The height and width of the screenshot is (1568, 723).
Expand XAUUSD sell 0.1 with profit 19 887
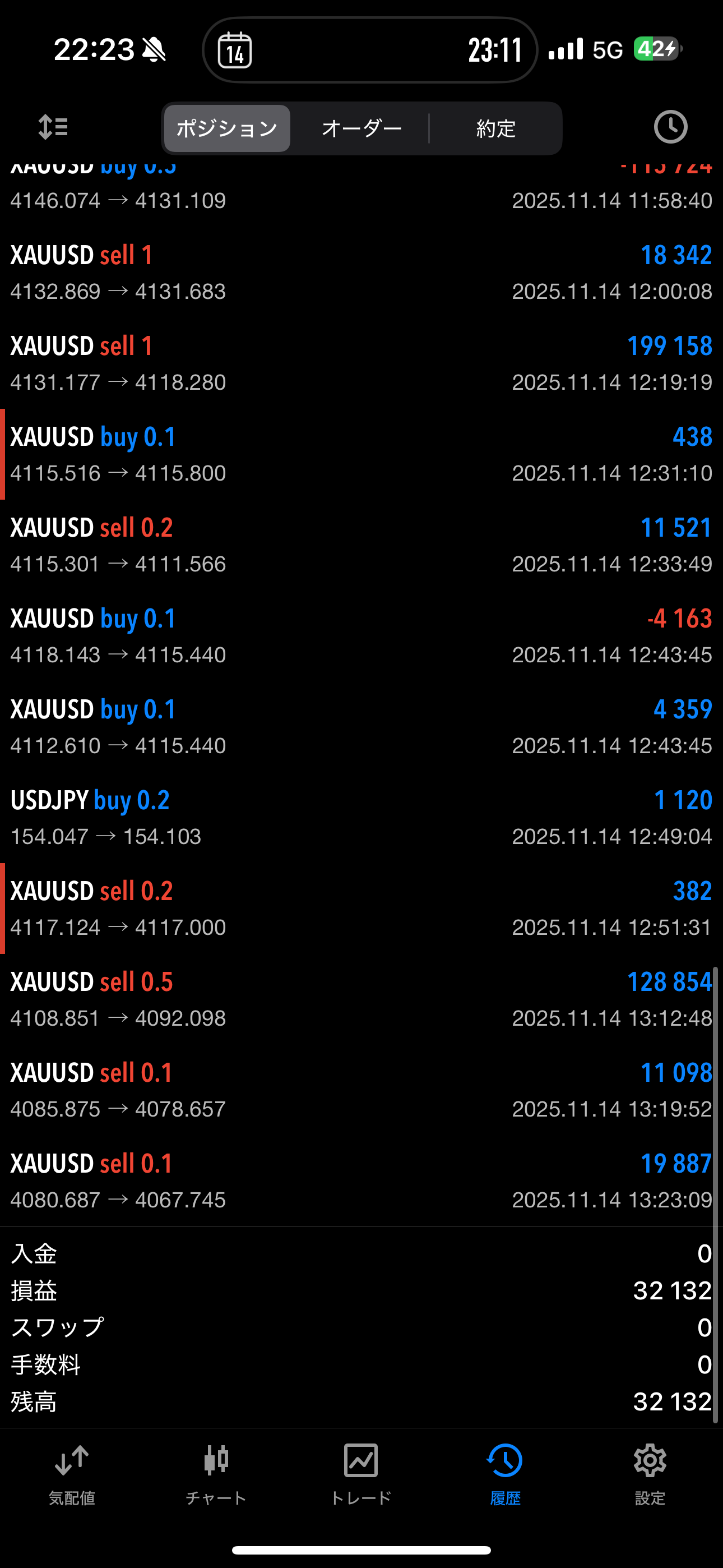tap(361, 1181)
